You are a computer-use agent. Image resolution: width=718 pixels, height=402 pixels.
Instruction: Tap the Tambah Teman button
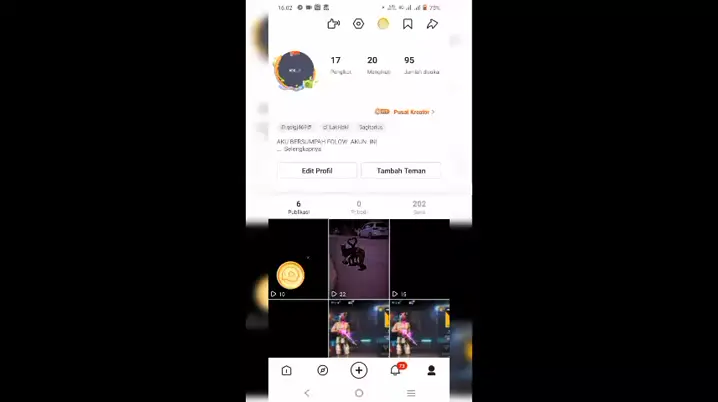(x=401, y=171)
